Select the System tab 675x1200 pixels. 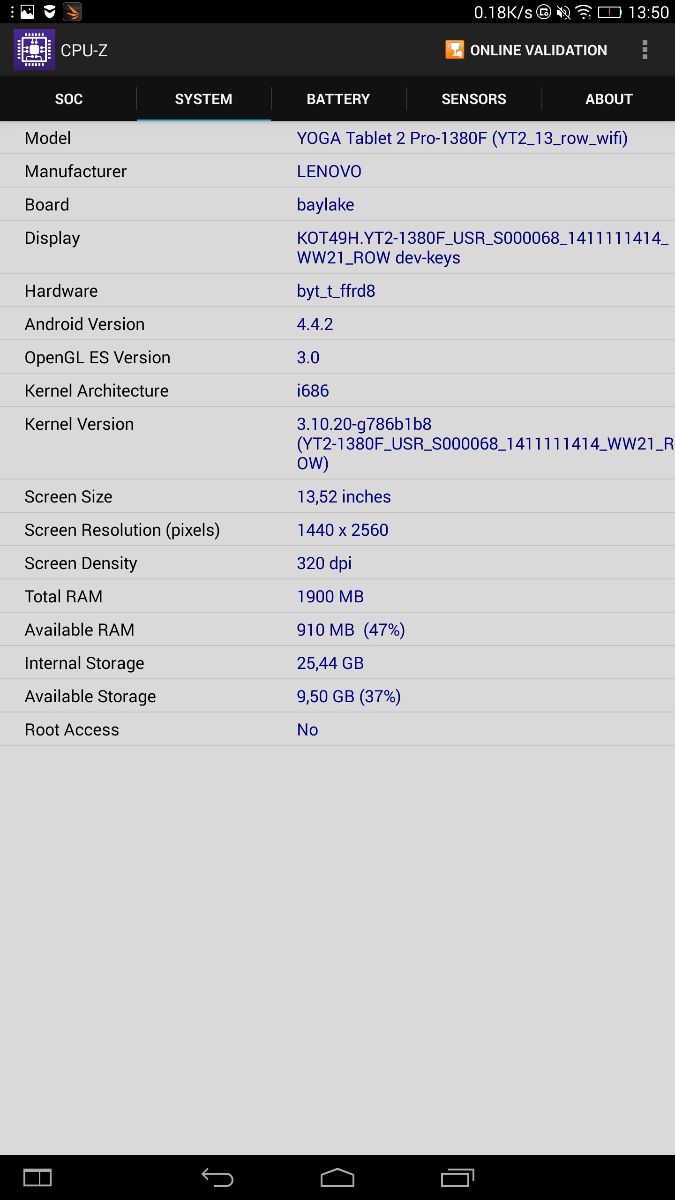203,99
